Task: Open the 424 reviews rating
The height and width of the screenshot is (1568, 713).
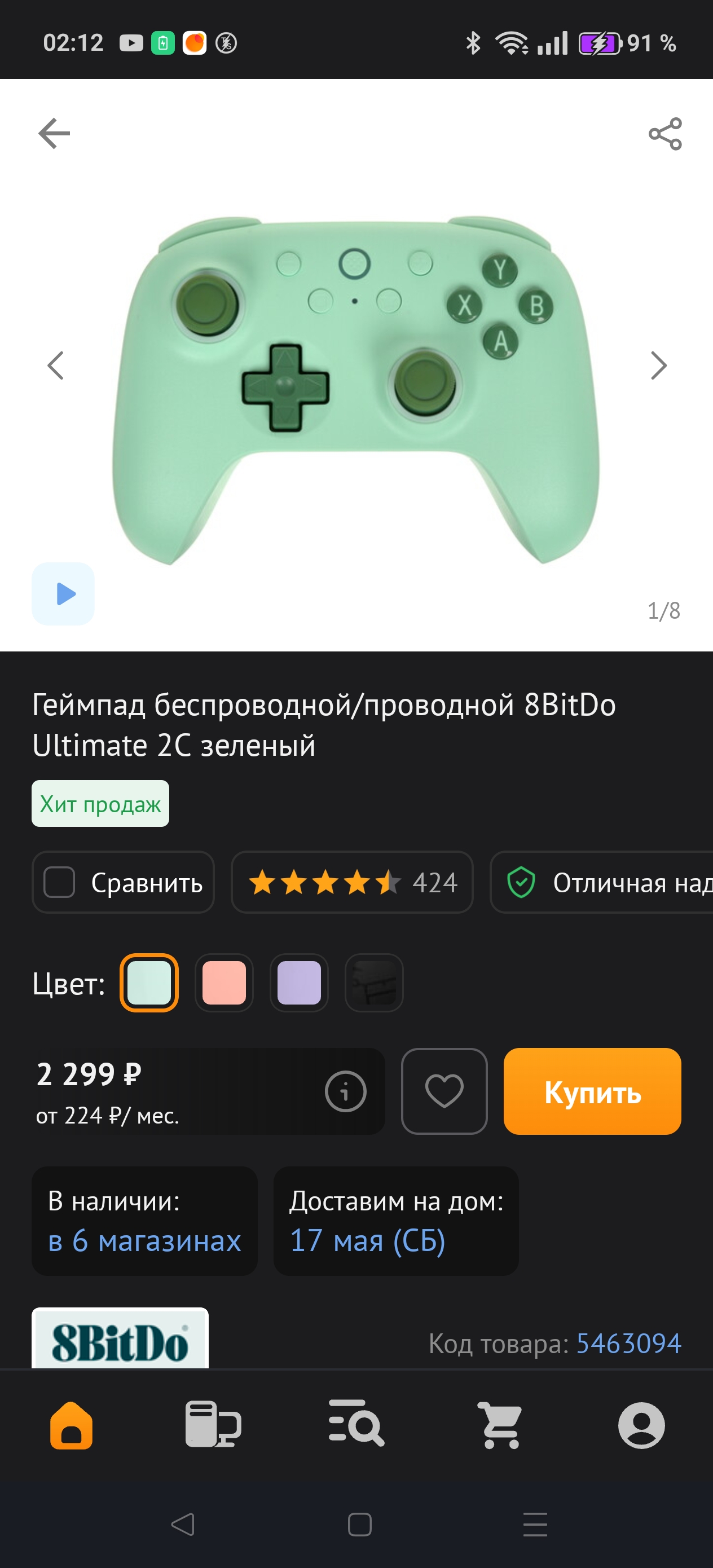Action: [352, 882]
